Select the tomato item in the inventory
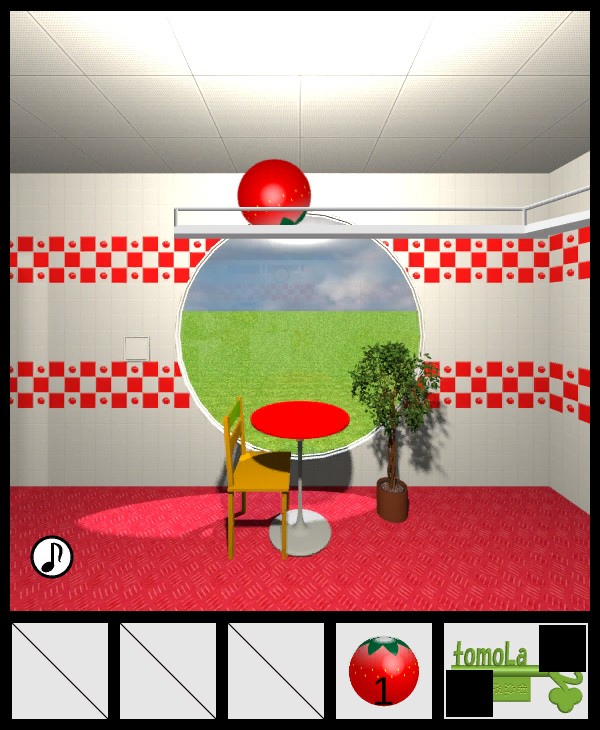Screen dimensions: 600x730 click(x=383, y=670)
